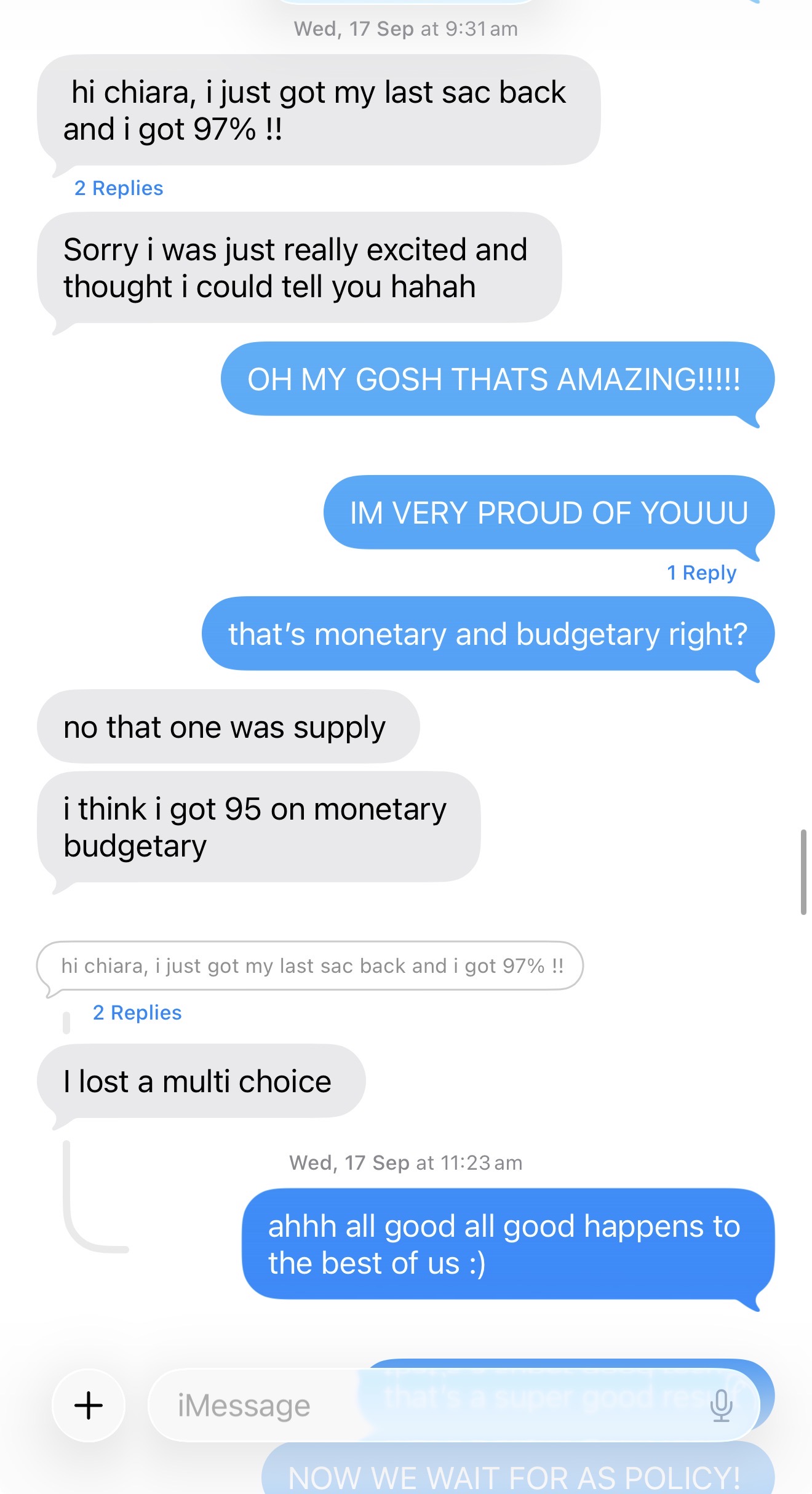View 2 Replies below the 97% message
812x1494 pixels.
[x=119, y=188]
